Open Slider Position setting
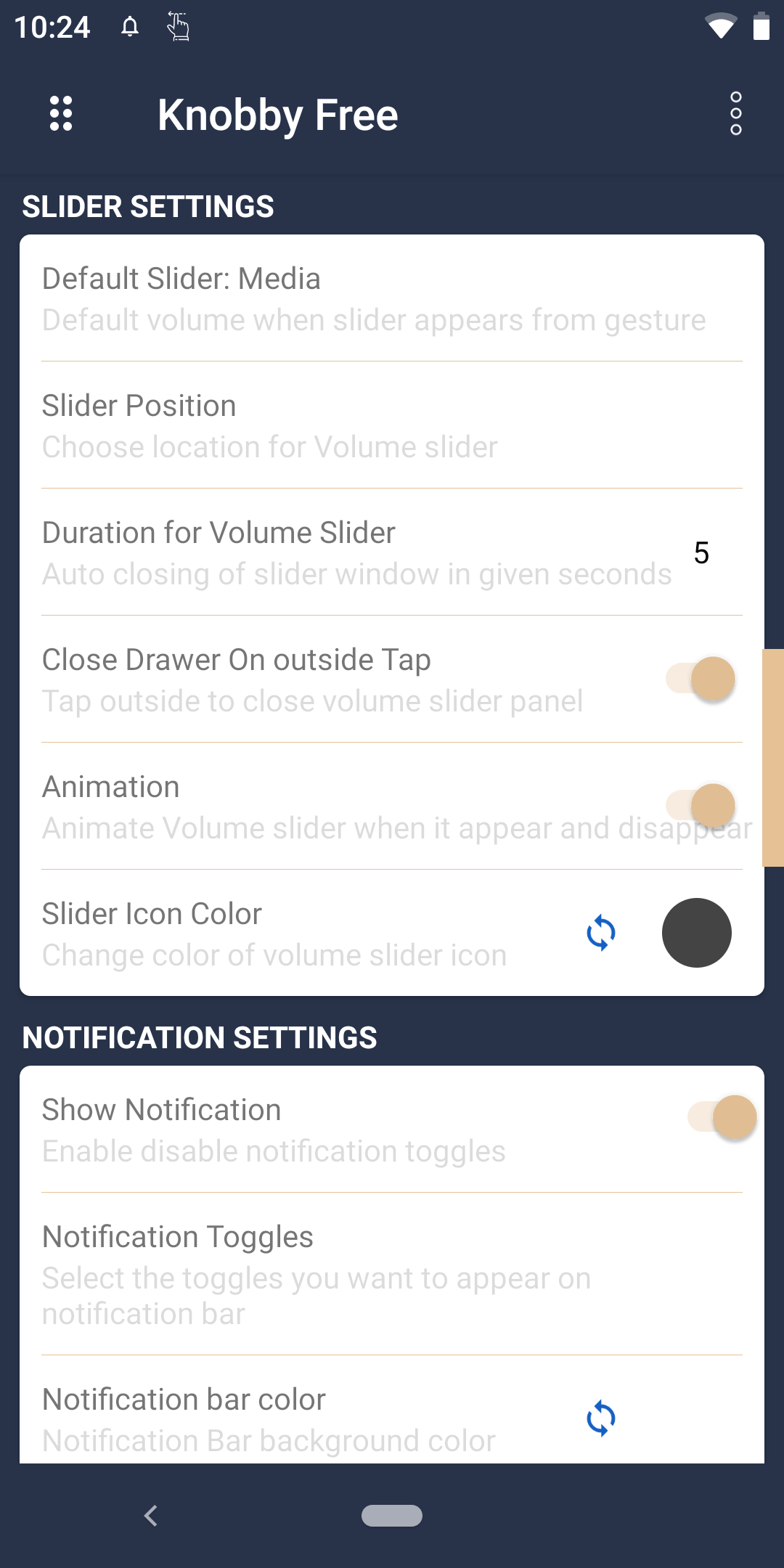Image resolution: width=784 pixels, height=1568 pixels. (x=392, y=425)
